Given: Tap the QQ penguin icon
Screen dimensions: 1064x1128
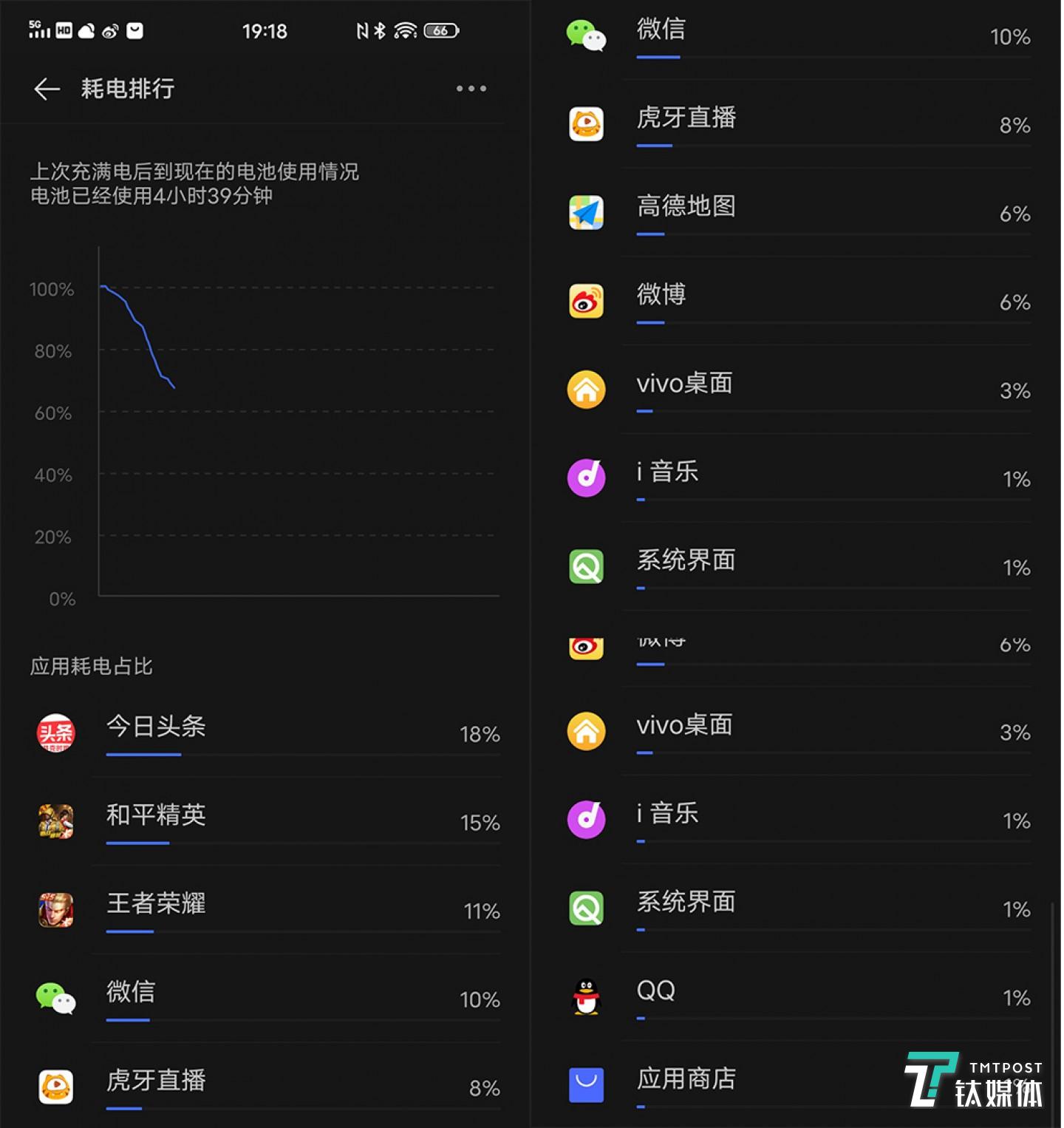Looking at the screenshot, I should click(x=586, y=996).
